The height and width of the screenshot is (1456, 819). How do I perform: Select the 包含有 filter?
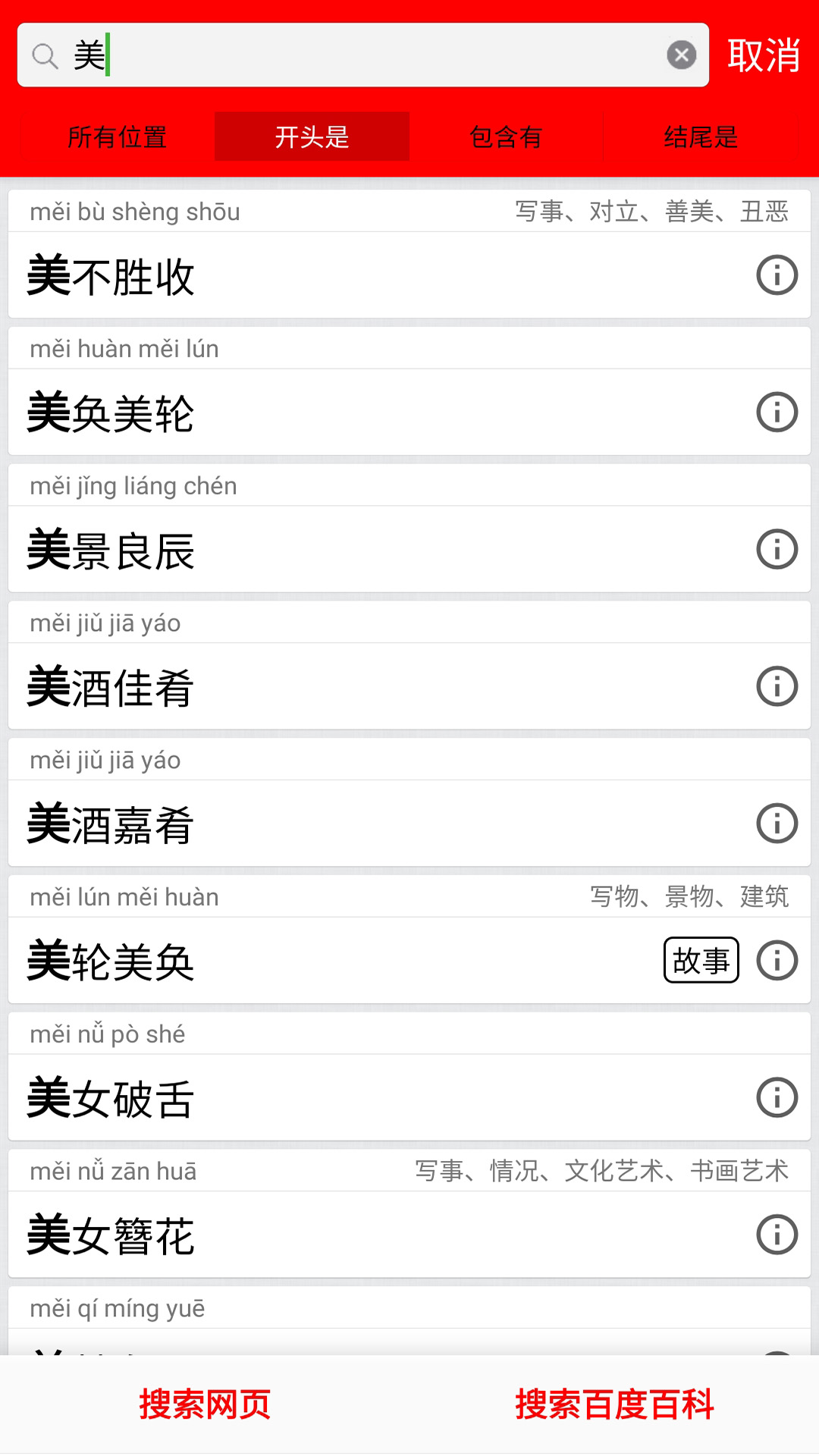pyautogui.click(x=506, y=136)
